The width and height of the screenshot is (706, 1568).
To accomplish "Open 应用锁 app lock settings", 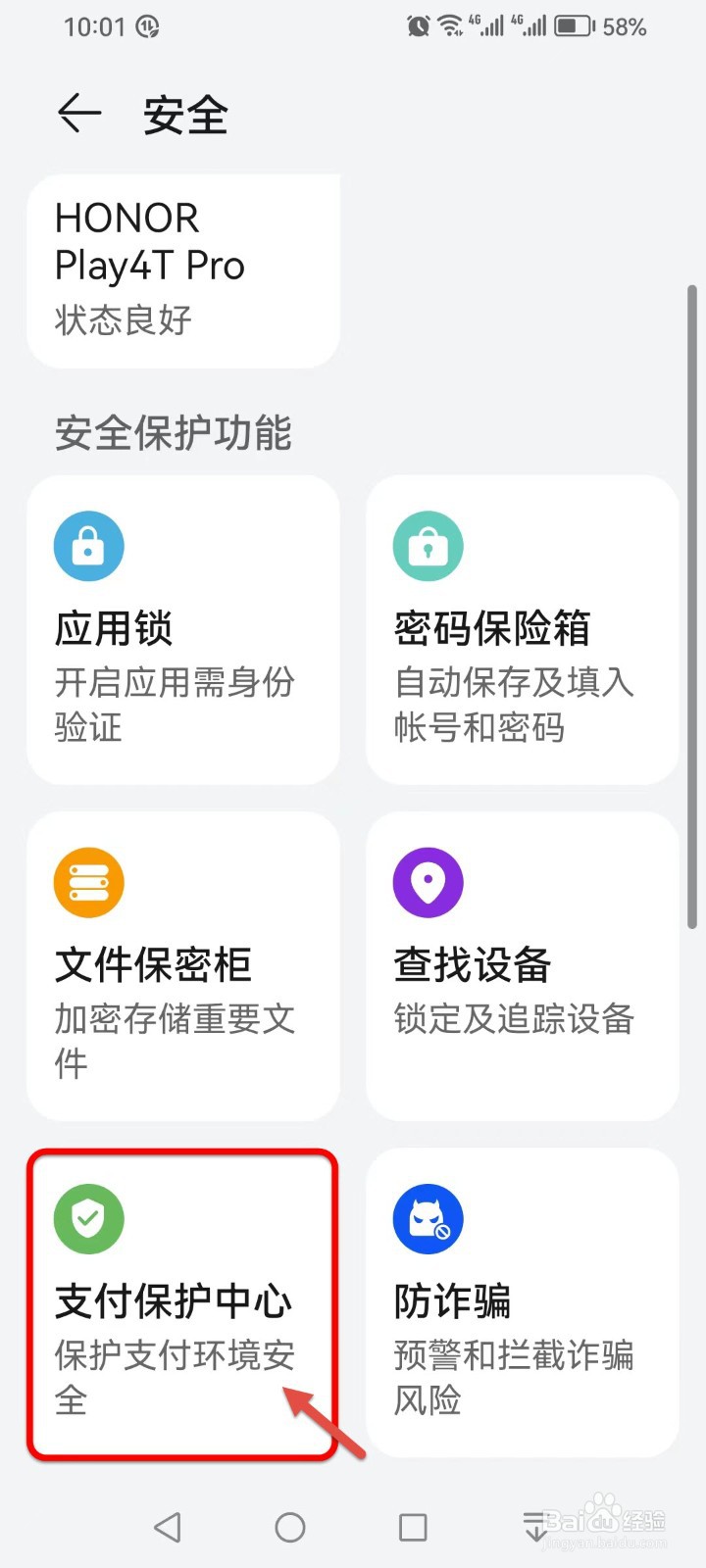I will (183, 630).
